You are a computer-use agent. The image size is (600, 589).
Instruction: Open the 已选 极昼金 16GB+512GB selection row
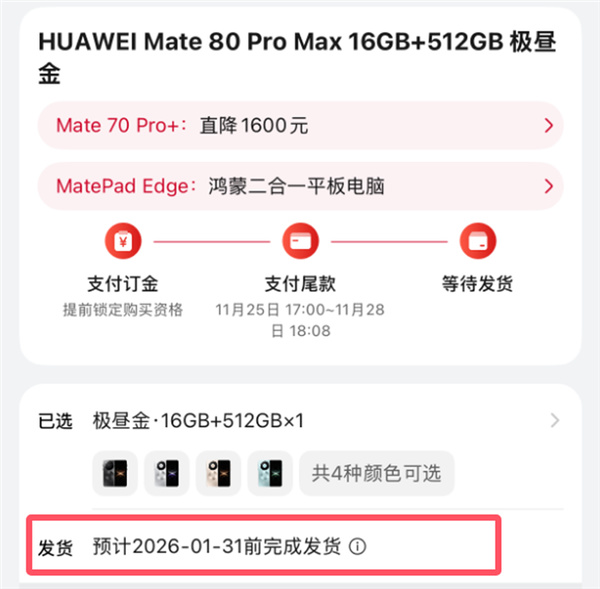coord(300,421)
